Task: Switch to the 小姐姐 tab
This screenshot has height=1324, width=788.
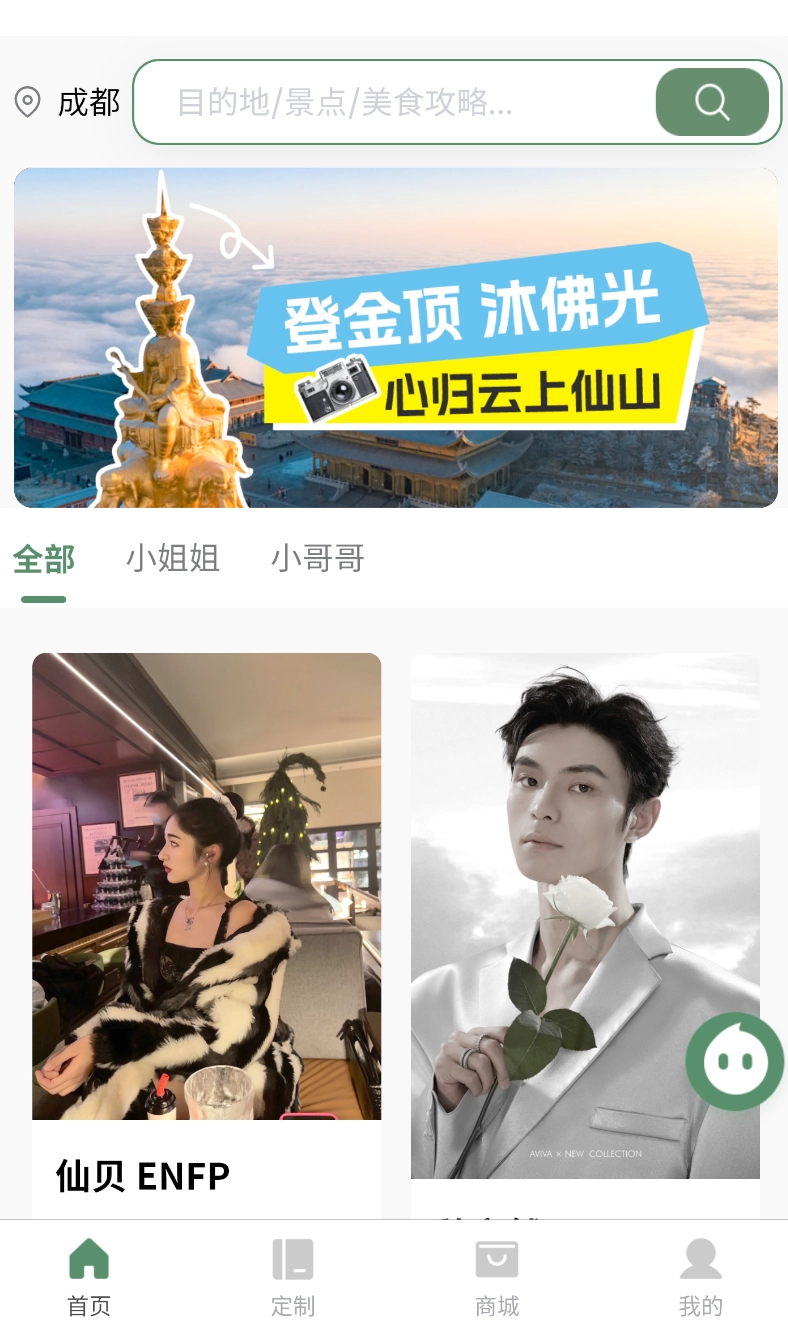Action: 172,559
